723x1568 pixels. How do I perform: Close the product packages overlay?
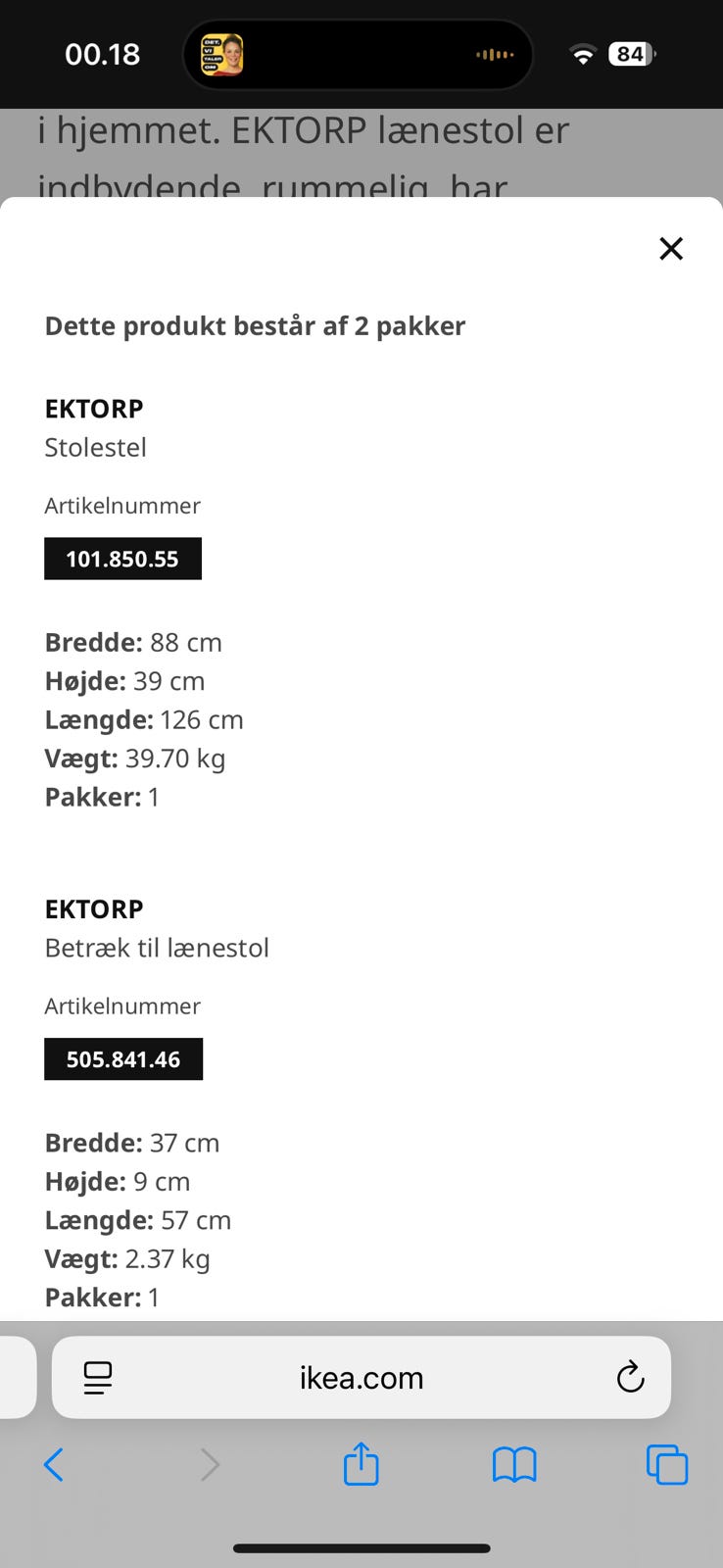click(671, 249)
